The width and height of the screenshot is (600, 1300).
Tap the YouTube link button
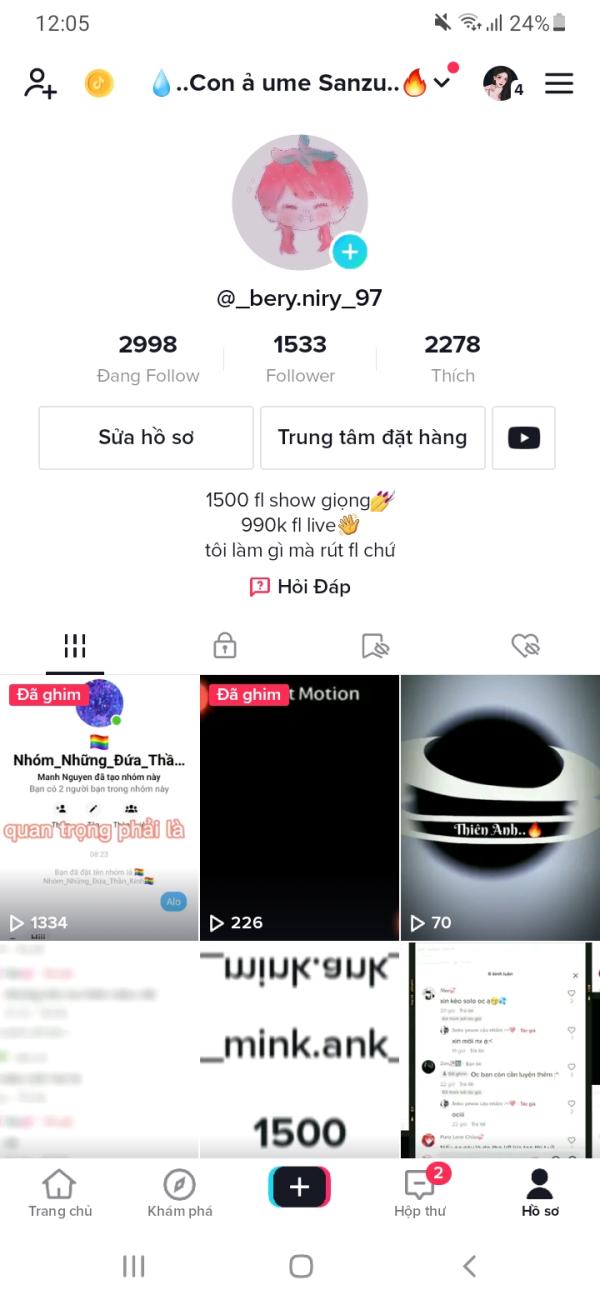(x=523, y=437)
